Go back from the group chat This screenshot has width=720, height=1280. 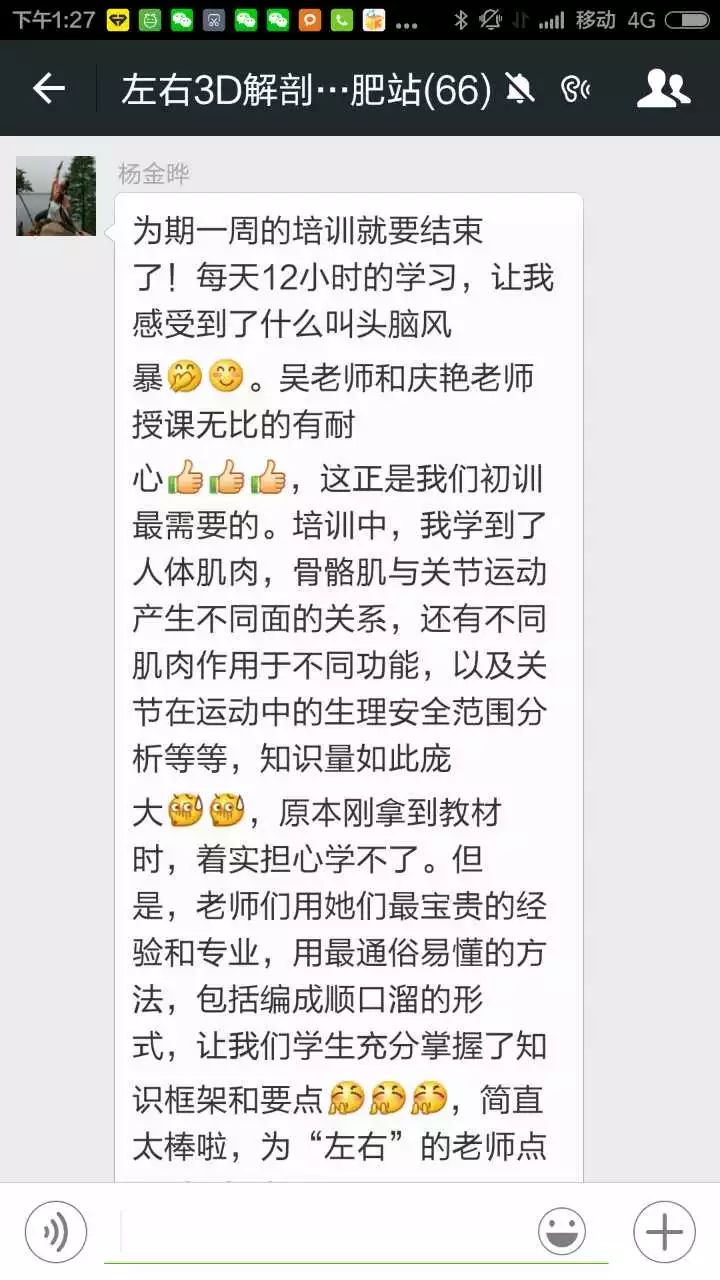(x=48, y=89)
